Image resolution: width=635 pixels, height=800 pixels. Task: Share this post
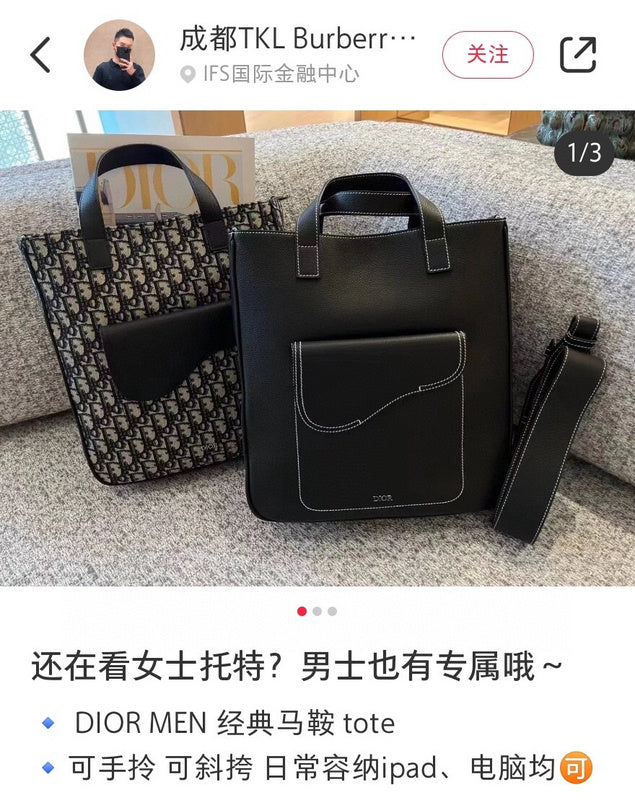point(578,55)
